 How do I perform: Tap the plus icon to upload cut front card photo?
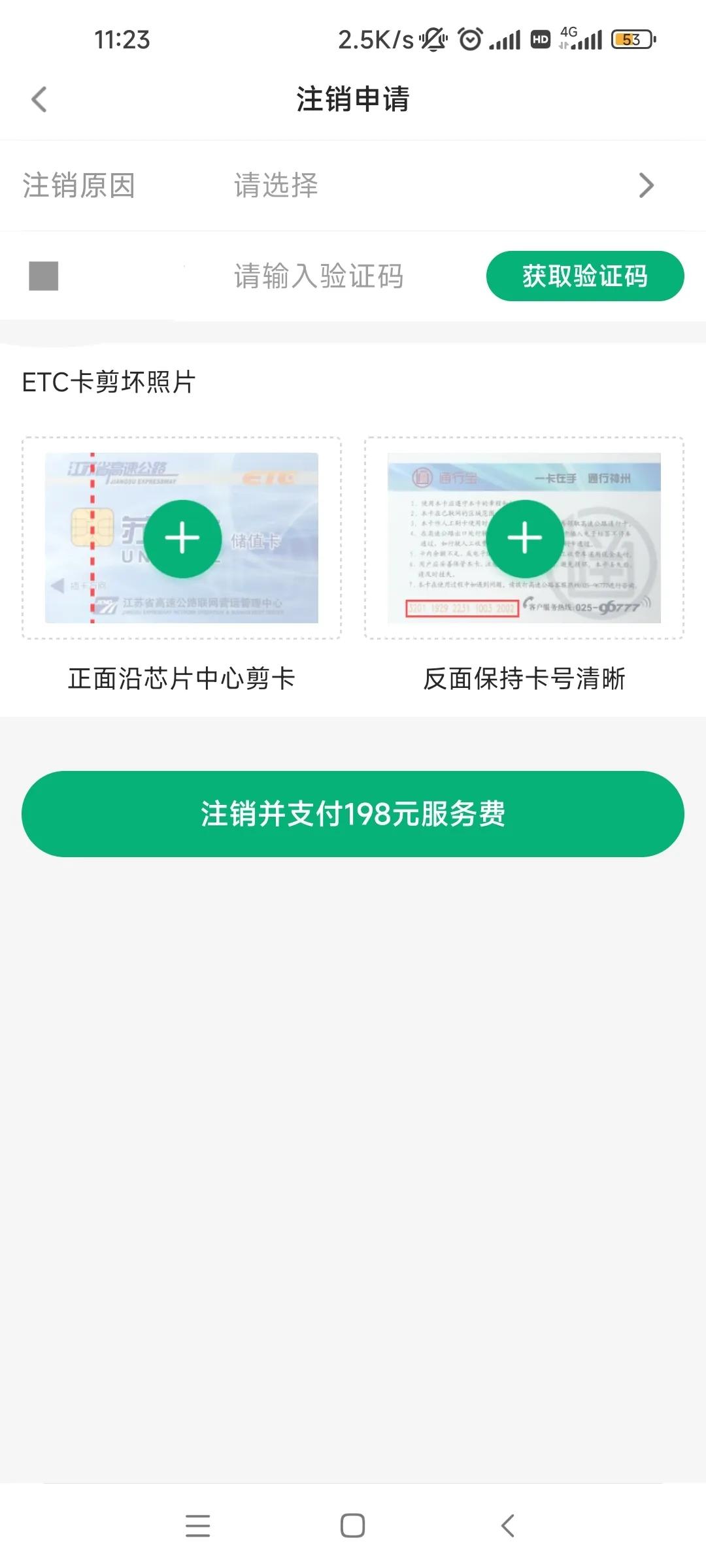coord(182,538)
